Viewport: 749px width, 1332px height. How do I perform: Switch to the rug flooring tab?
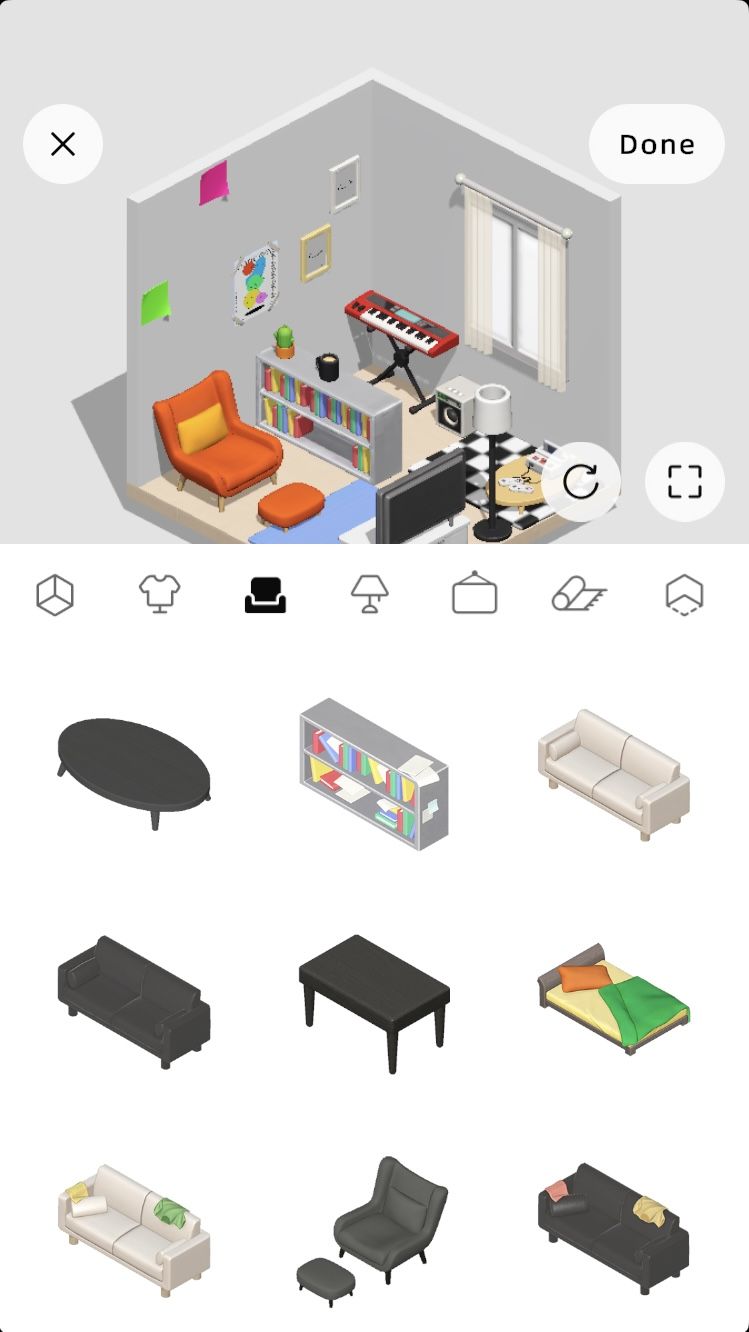[579, 595]
